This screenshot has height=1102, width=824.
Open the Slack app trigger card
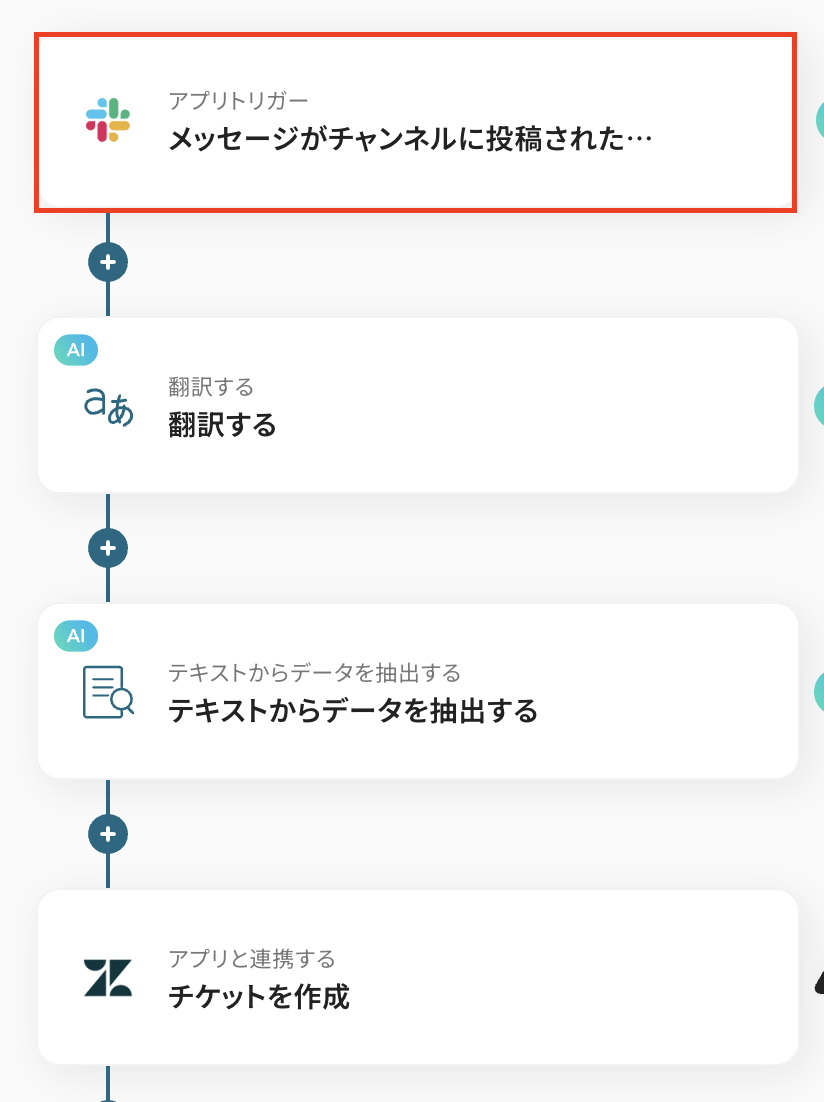click(415, 122)
